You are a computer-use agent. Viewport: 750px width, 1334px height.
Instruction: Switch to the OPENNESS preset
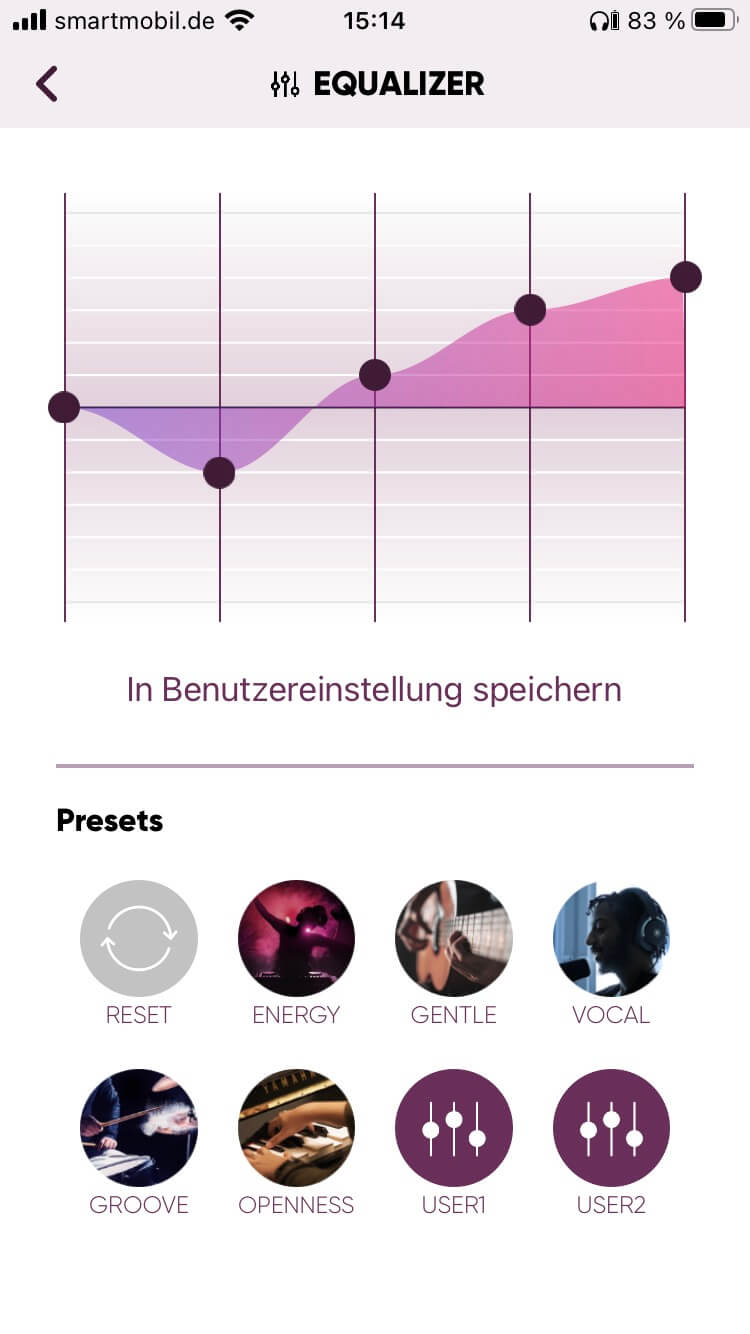point(296,1128)
